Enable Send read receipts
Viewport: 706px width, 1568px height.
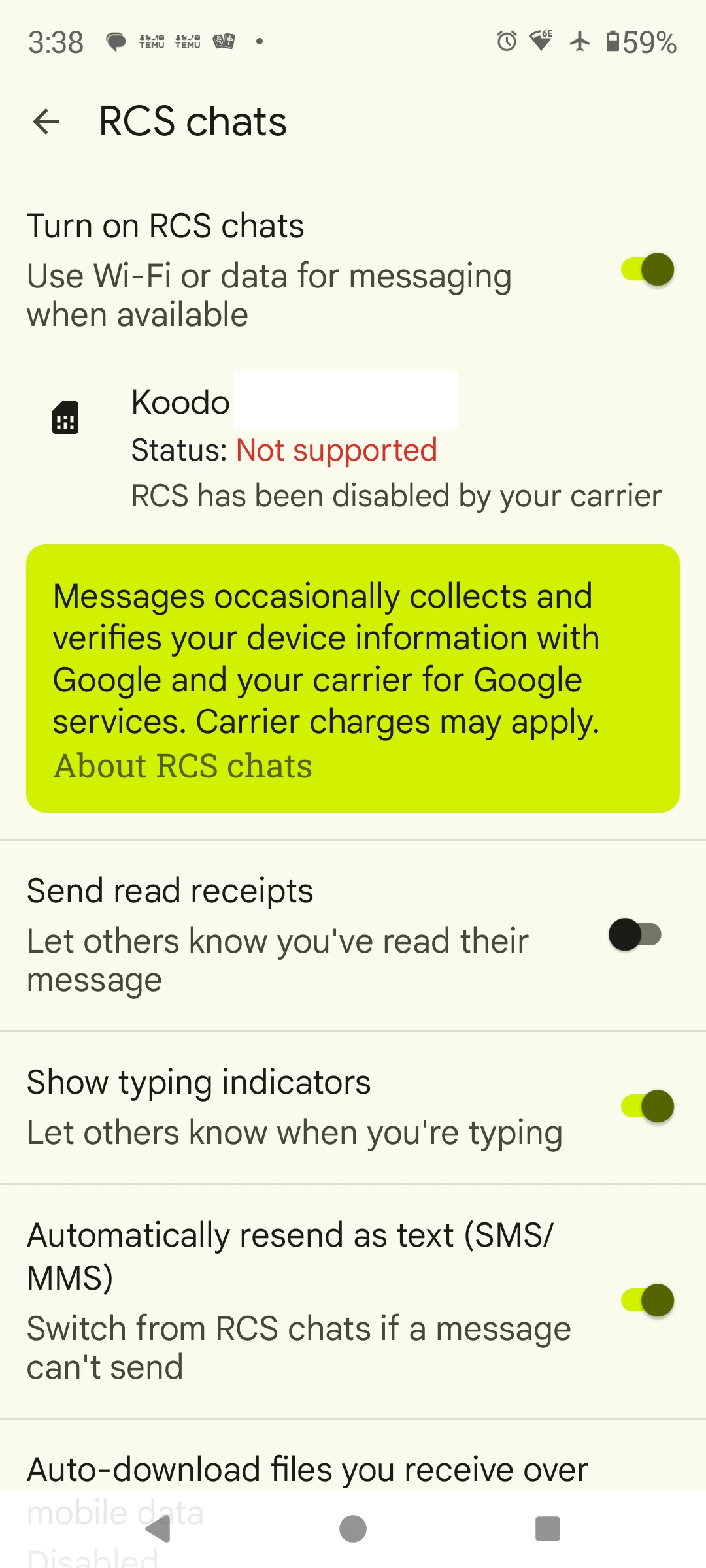click(x=635, y=935)
